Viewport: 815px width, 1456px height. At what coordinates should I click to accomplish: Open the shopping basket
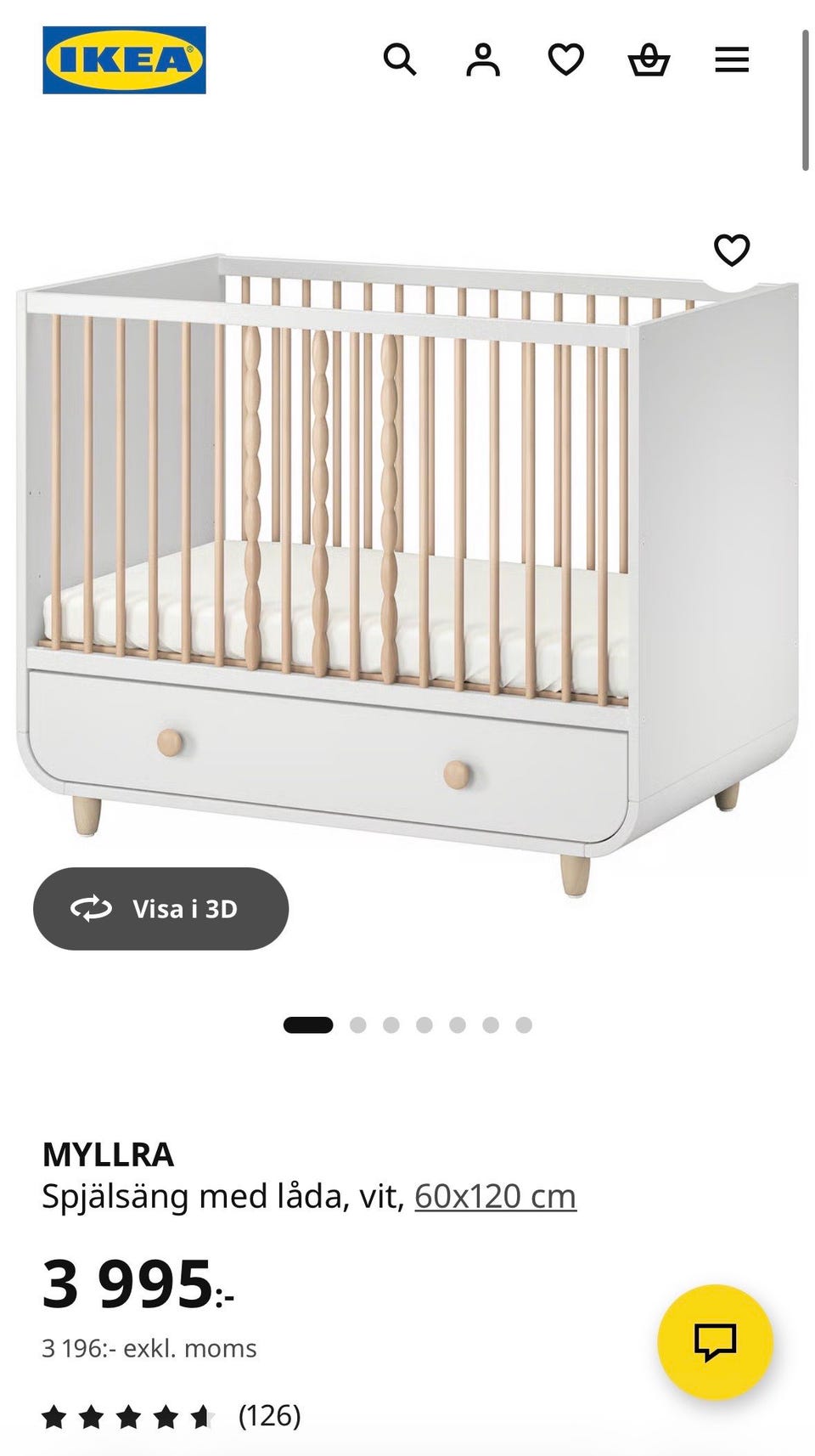[x=649, y=60]
